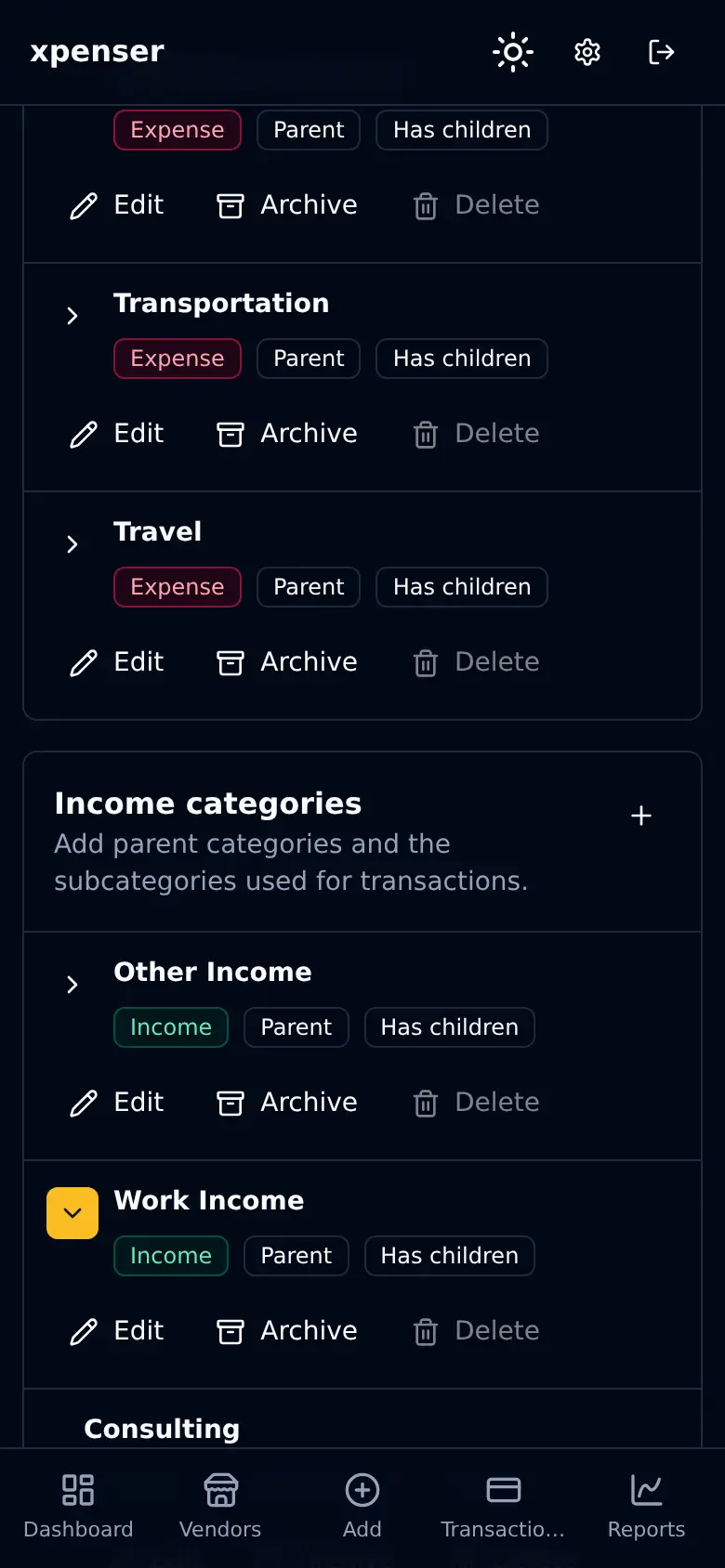Collapse the Work Income category
The image size is (725, 1568).
[x=72, y=1213]
